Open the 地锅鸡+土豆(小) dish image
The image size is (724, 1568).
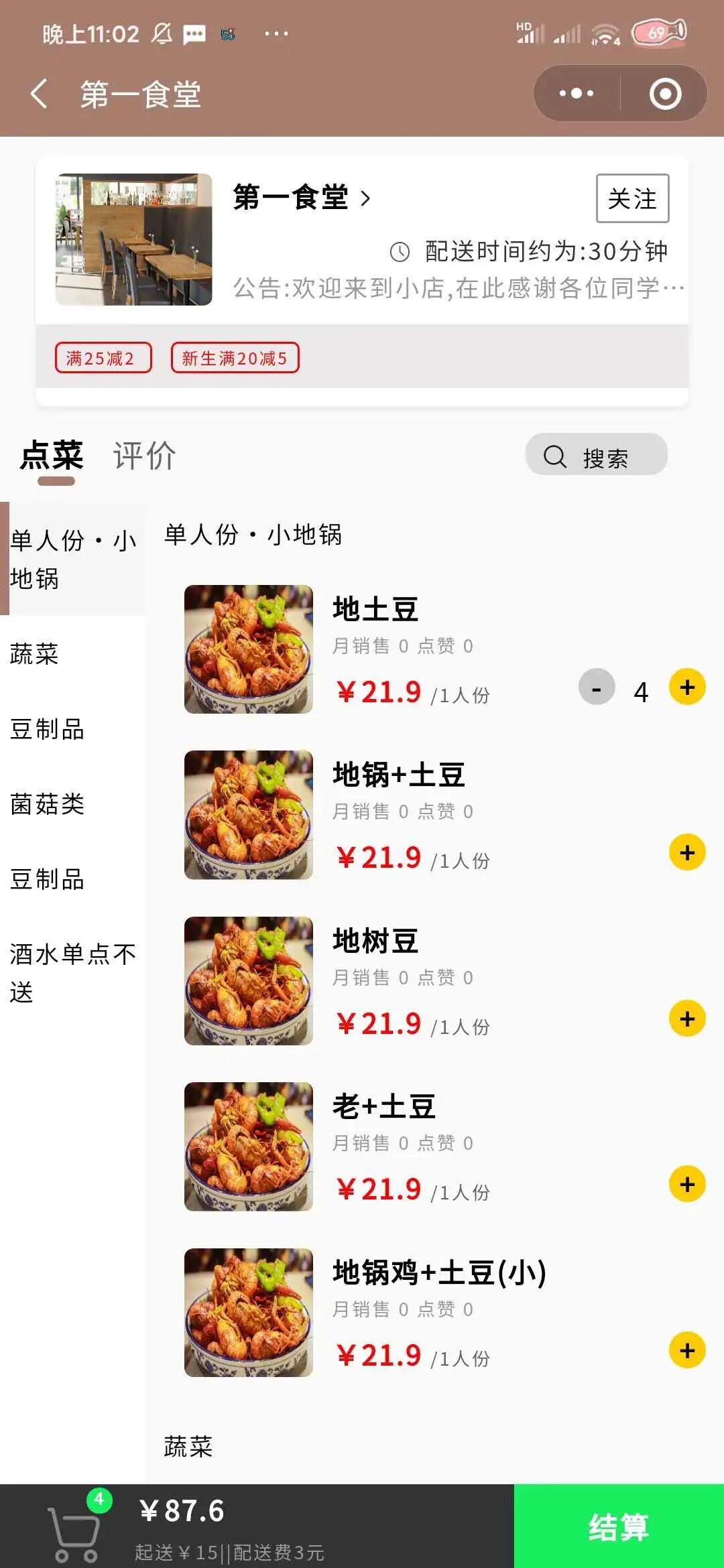pos(249,1312)
